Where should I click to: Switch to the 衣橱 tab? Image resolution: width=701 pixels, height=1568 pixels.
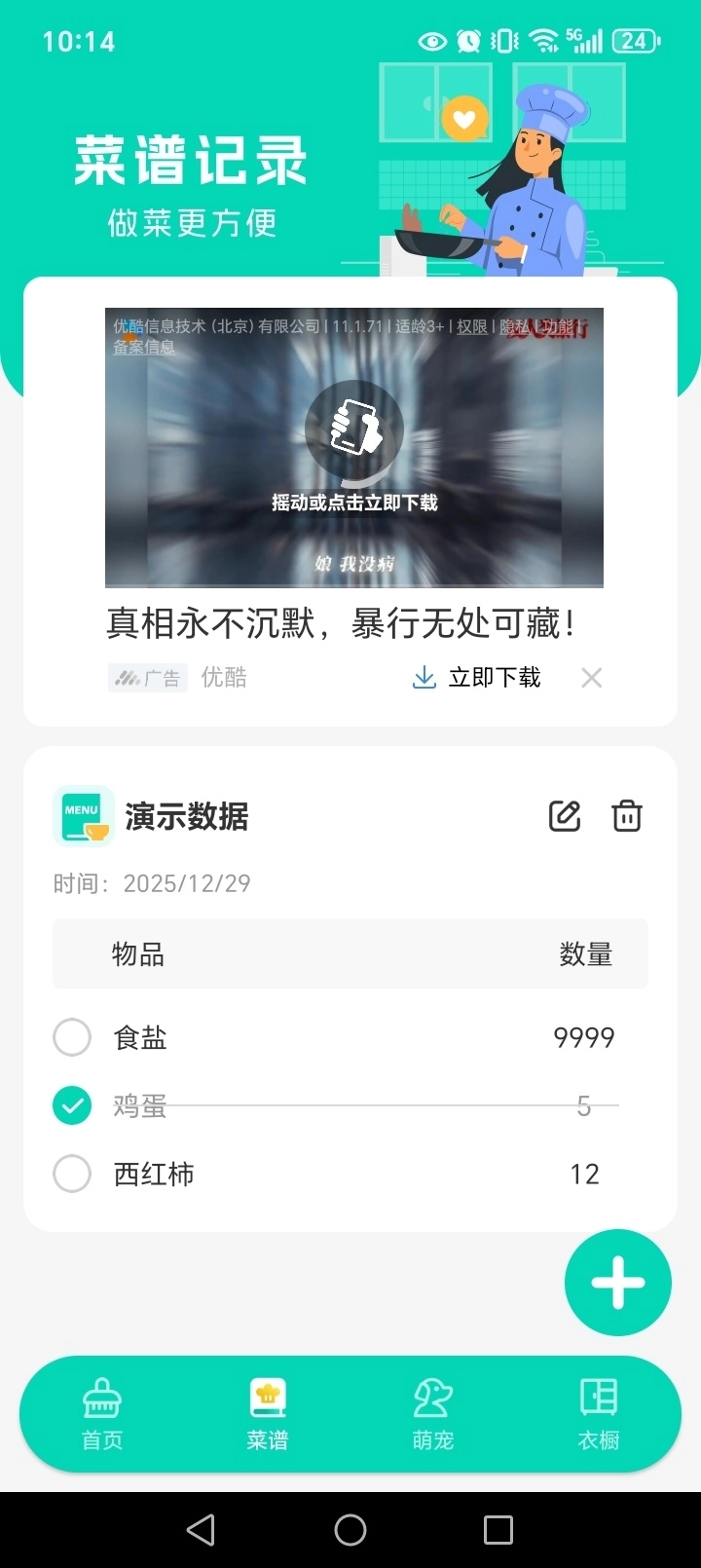pos(599,1414)
